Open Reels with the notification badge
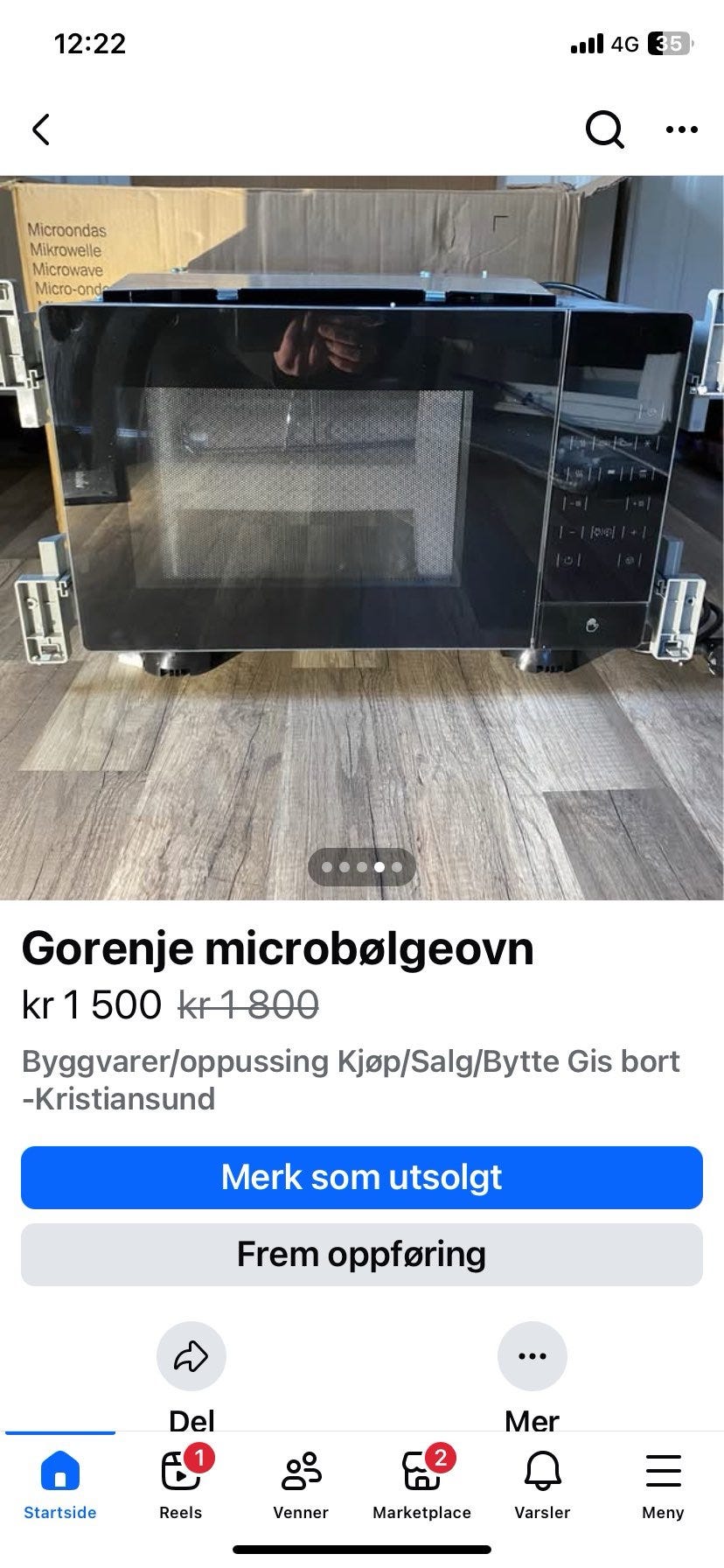This screenshot has width=724, height=1568. [179, 1479]
